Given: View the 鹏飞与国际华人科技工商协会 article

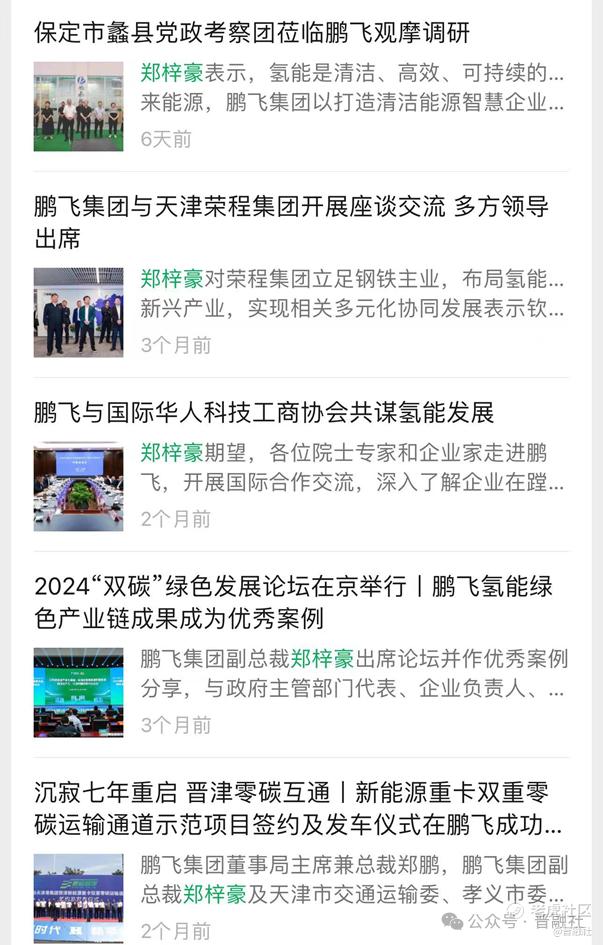Looking at the screenshot, I should pyautogui.click(x=264, y=412).
